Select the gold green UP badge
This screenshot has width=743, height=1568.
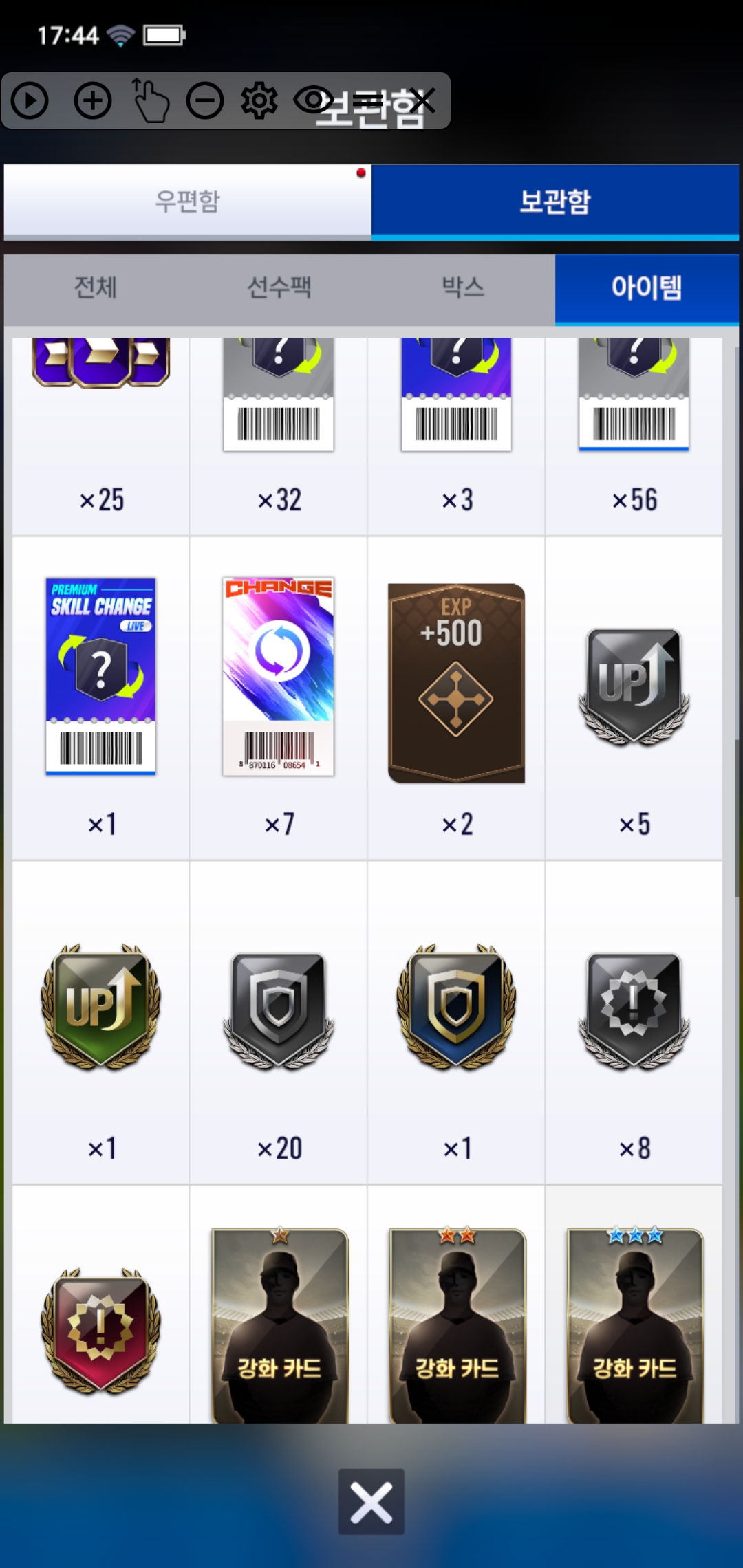101,1006
